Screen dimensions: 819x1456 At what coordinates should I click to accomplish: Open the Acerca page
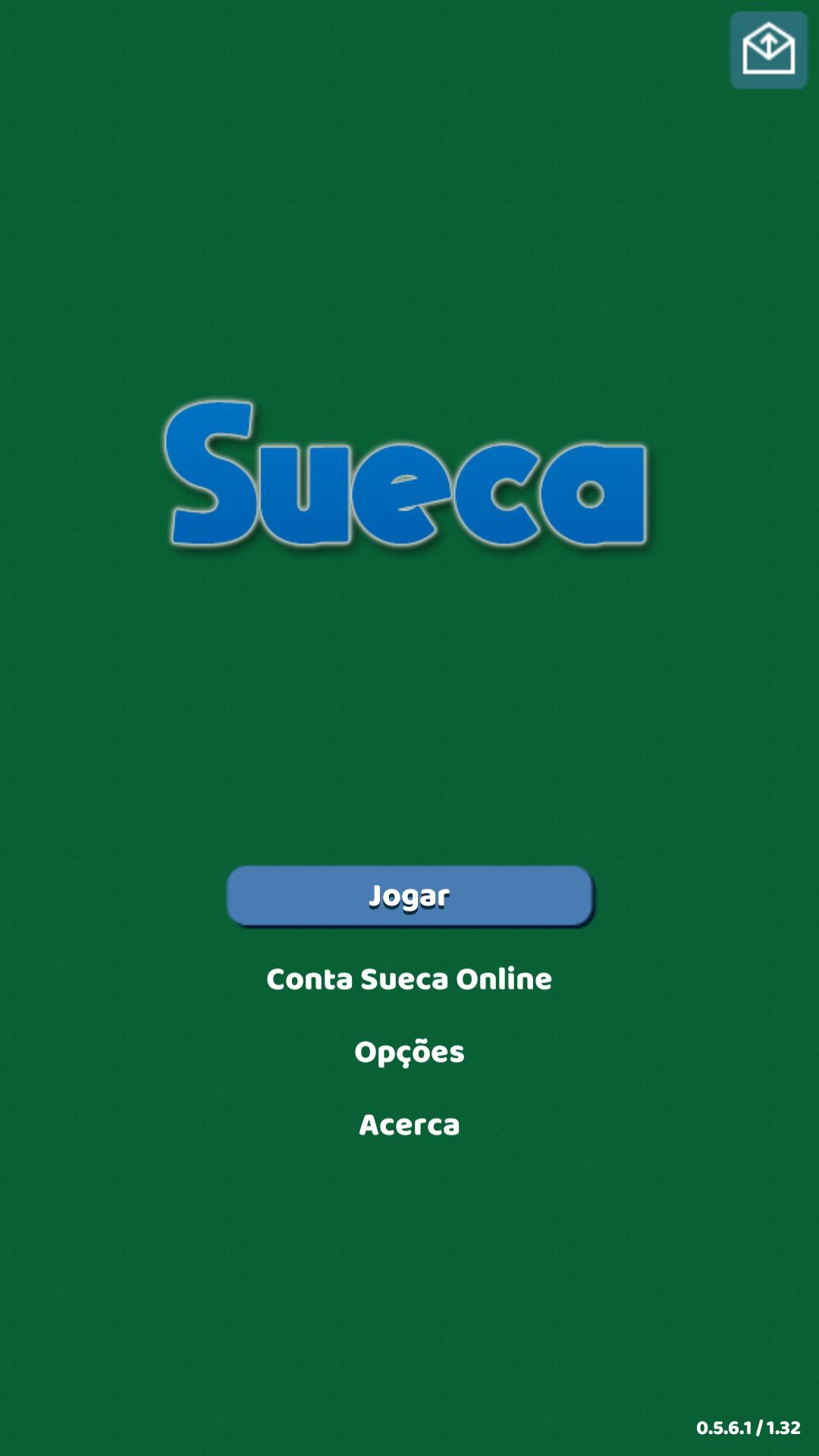[x=409, y=1125]
